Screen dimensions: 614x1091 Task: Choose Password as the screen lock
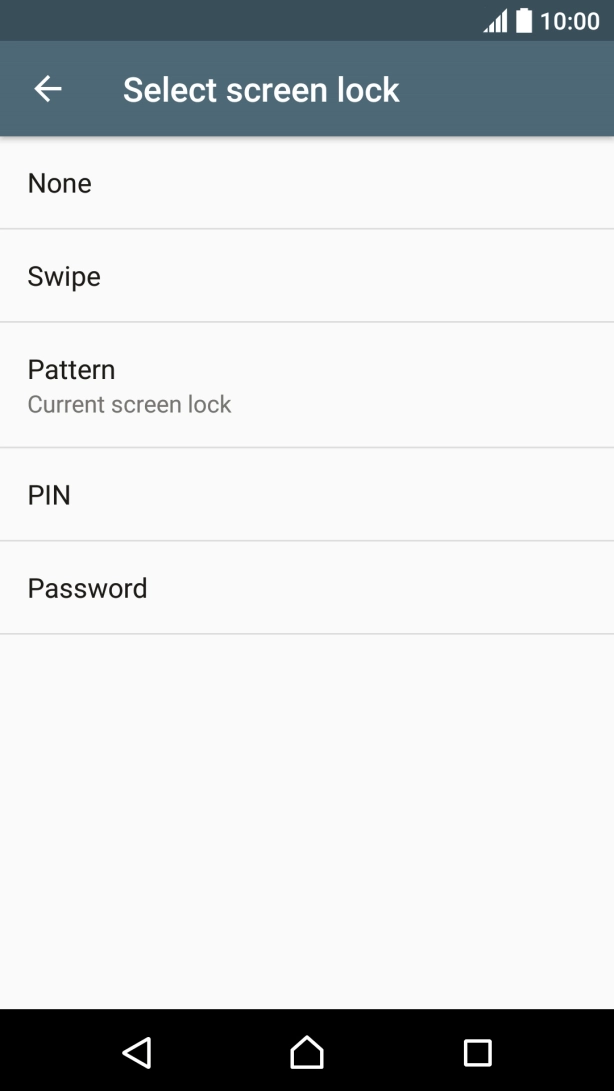pyautogui.click(x=306, y=588)
